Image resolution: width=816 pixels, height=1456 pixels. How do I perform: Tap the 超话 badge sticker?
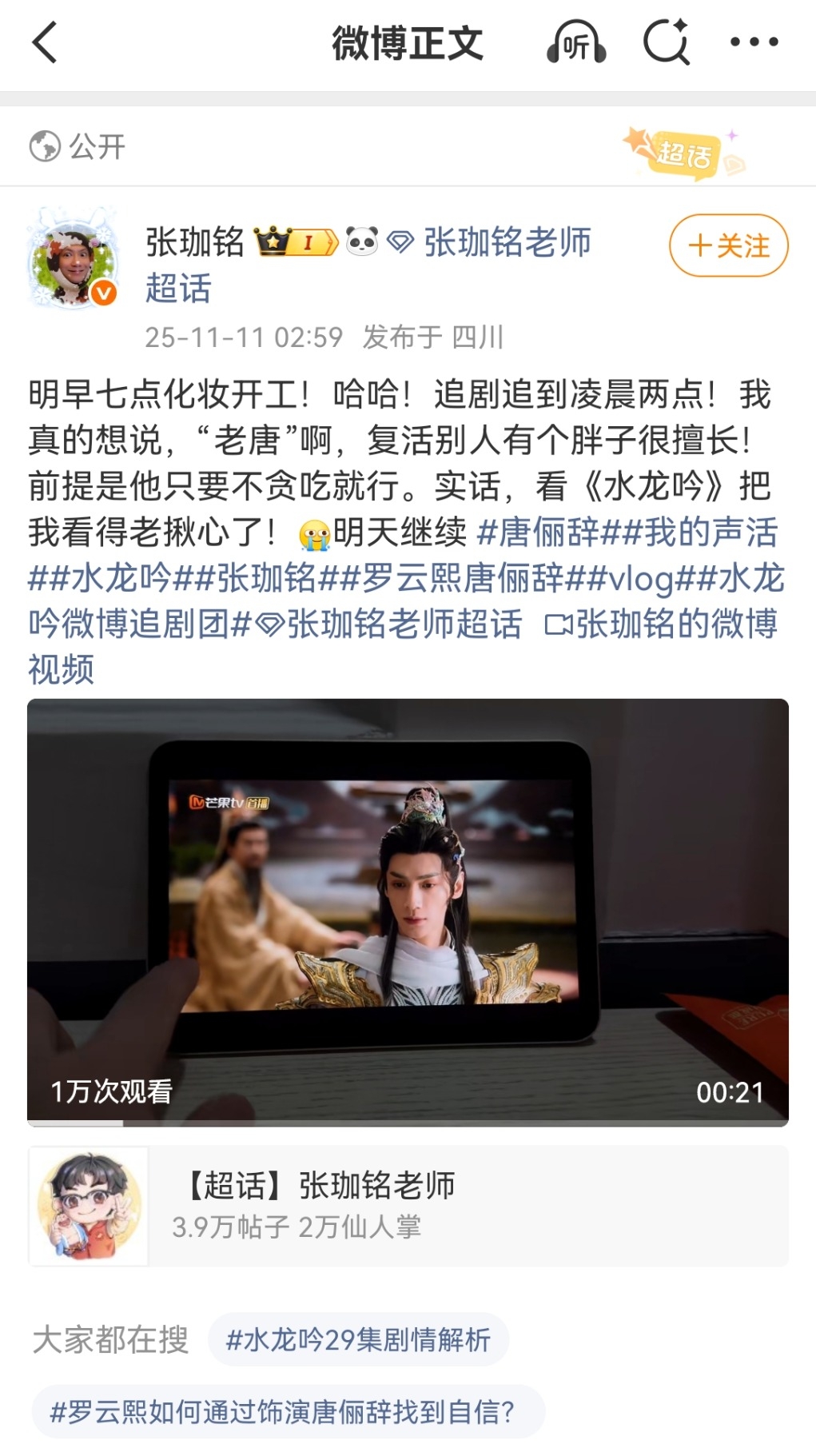(684, 154)
